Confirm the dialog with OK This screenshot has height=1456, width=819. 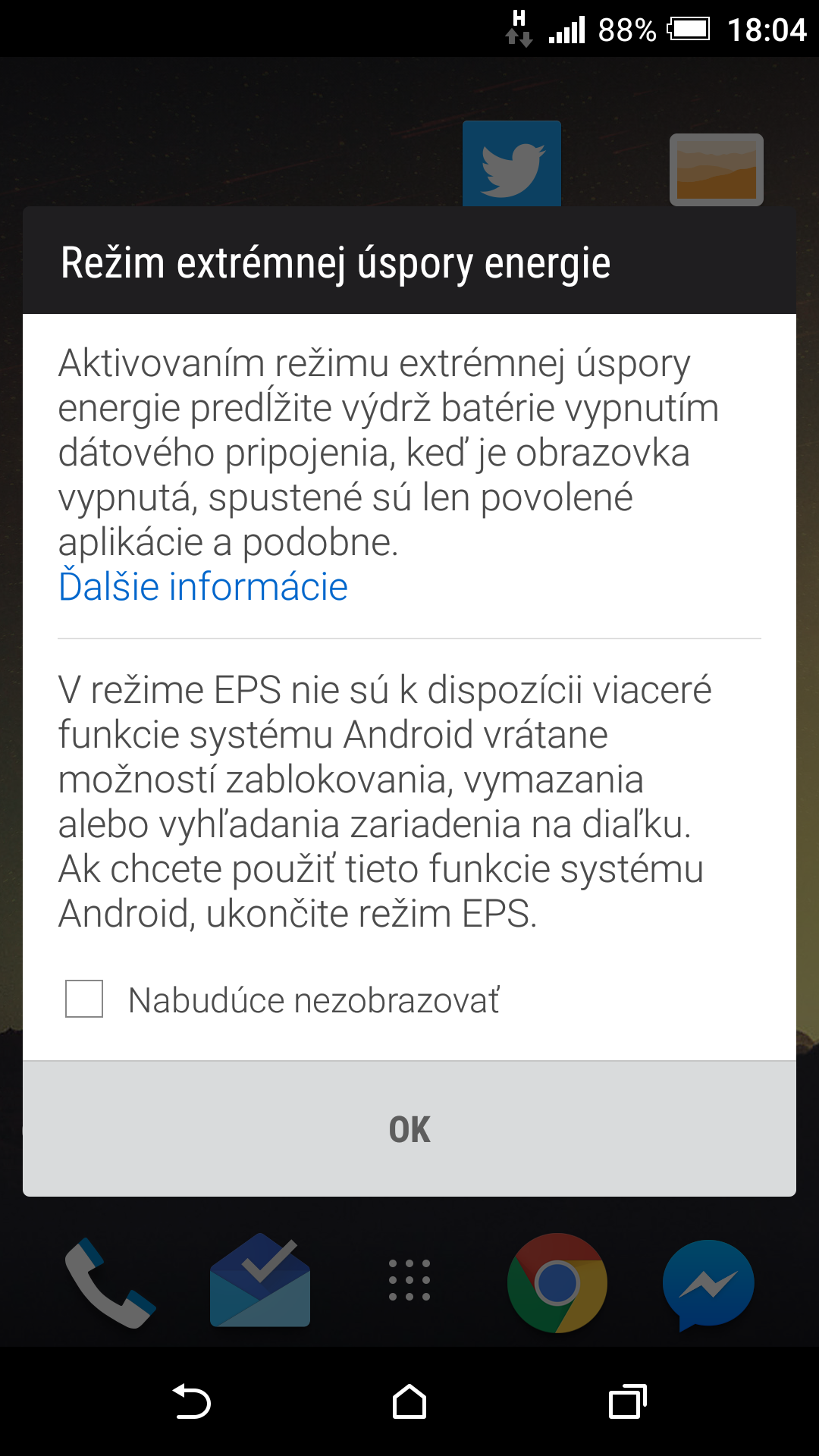409,1129
